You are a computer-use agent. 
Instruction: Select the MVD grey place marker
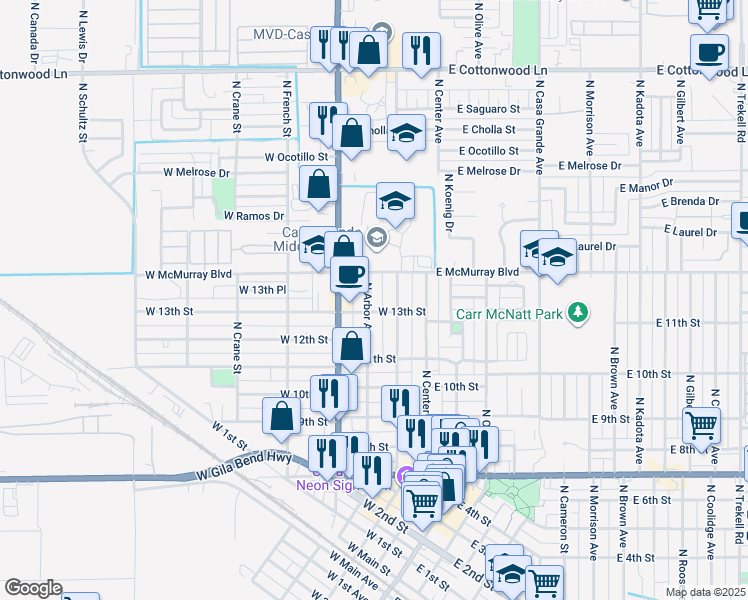click(x=382, y=32)
